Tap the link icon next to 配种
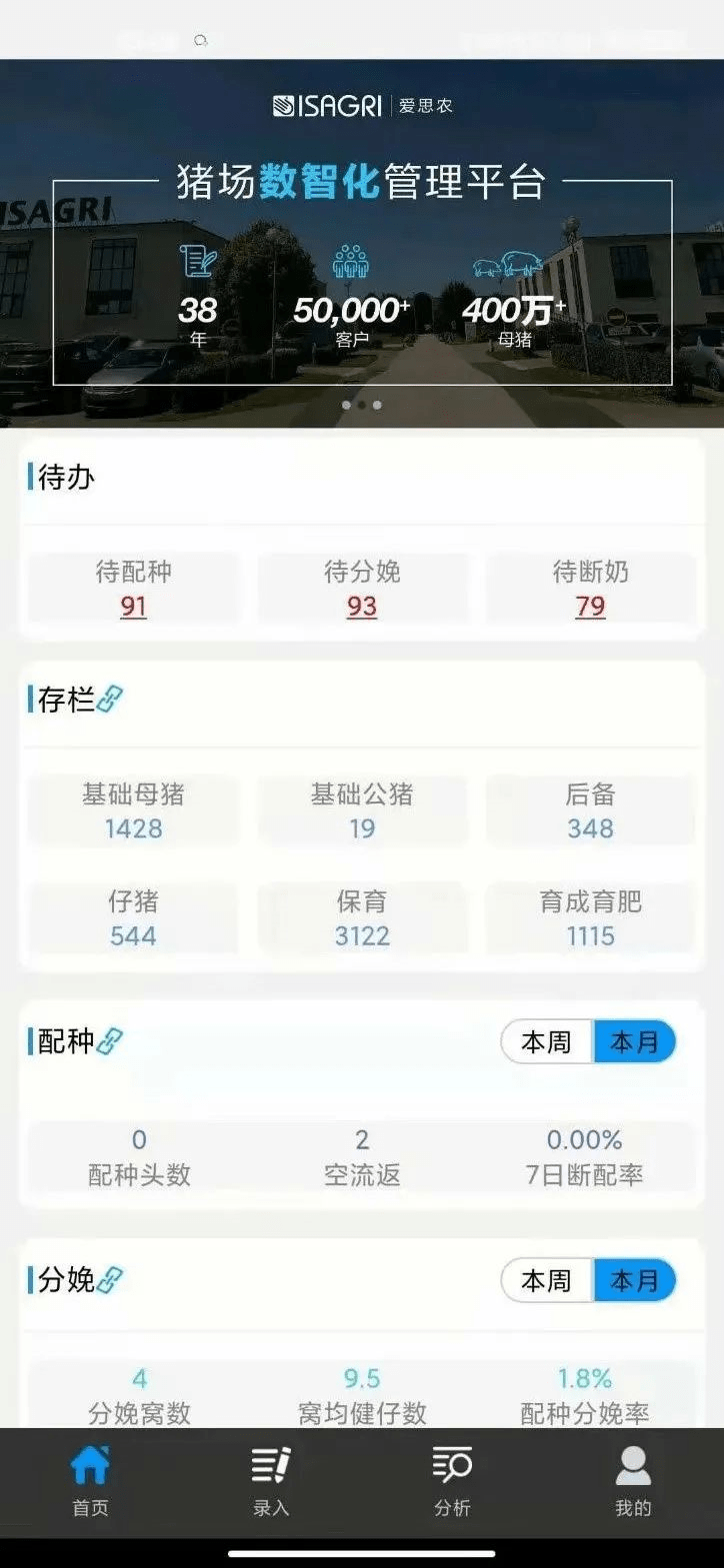The height and width of the screenshot is (1568, 724). tap(110, 1041)
